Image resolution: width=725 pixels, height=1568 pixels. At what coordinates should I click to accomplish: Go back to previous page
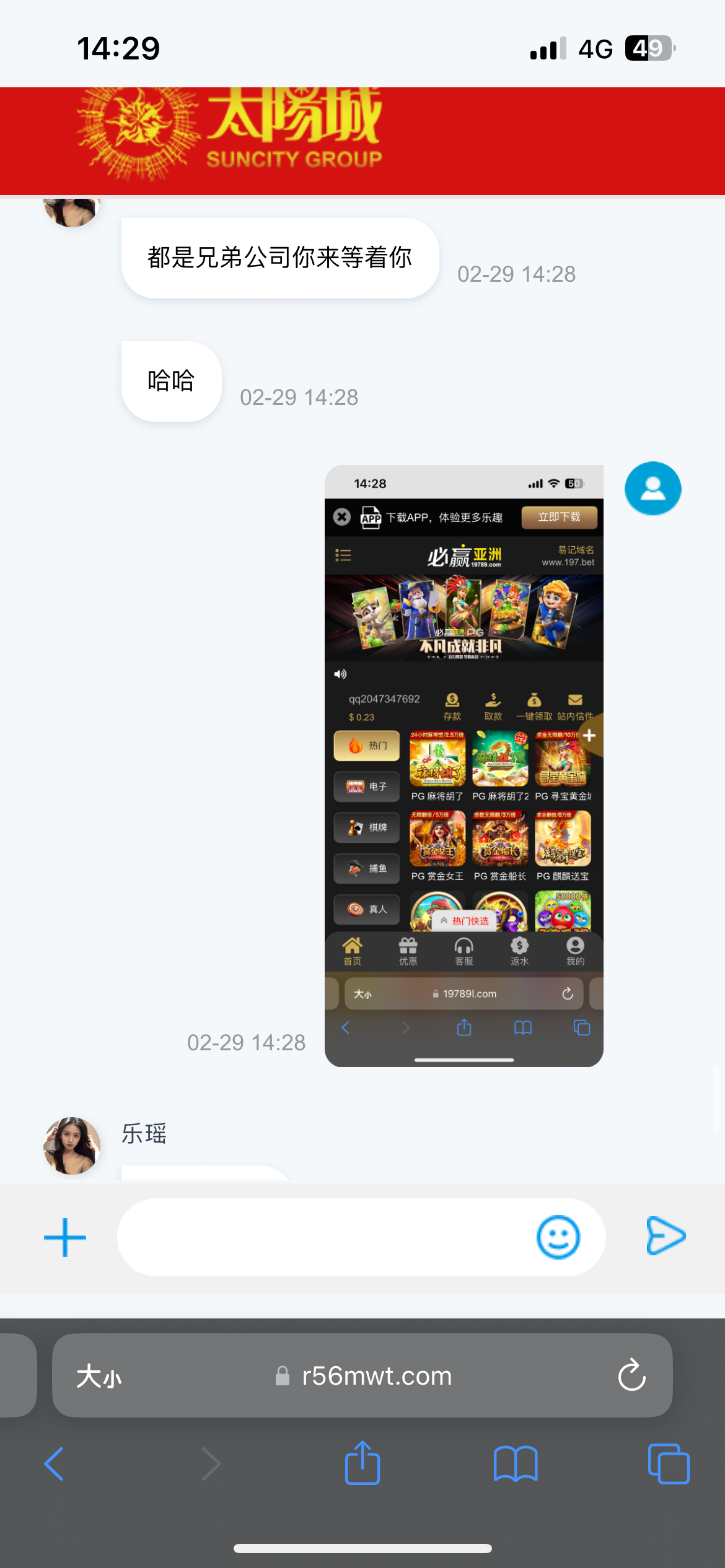[55, 1464]
